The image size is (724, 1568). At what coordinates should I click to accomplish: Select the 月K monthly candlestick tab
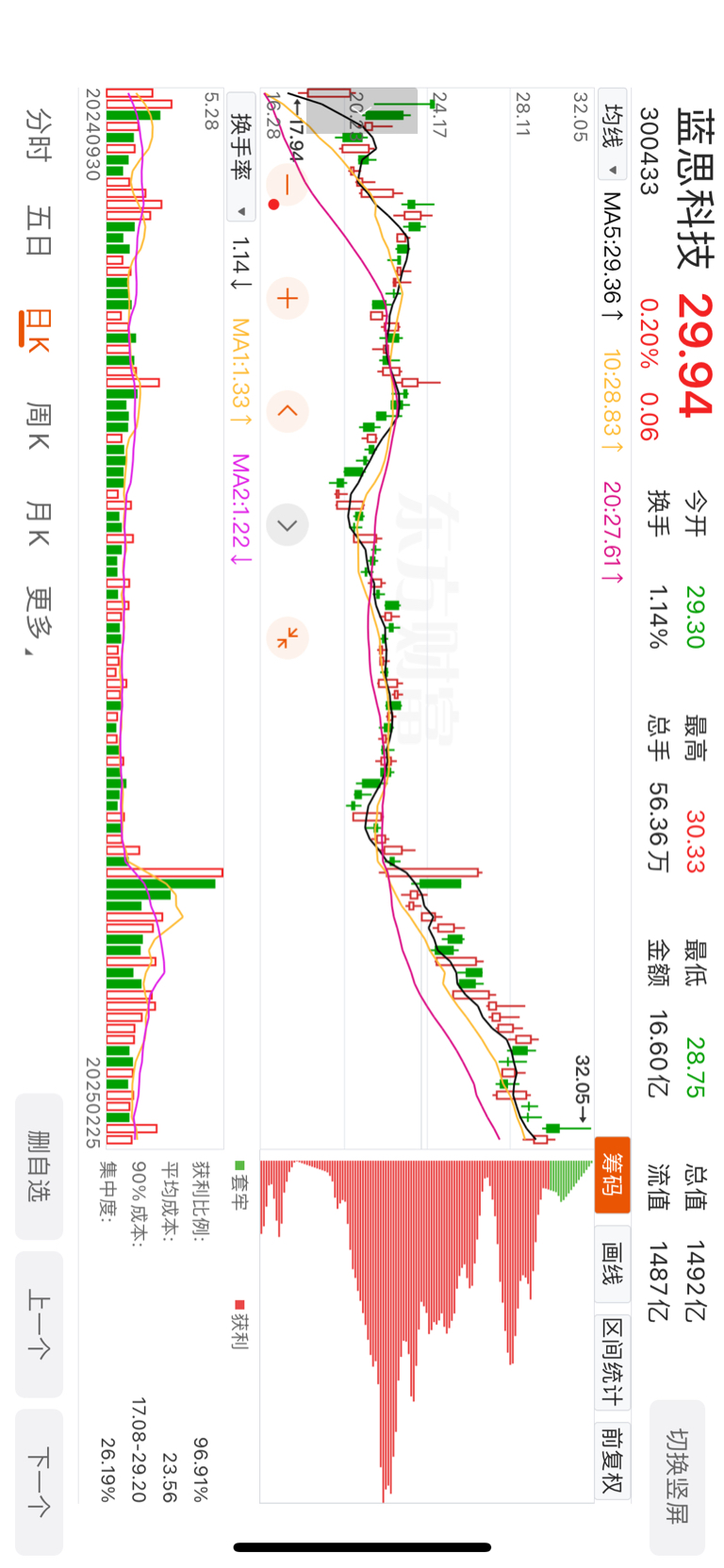pyautogui.click(x=38, y=523)
